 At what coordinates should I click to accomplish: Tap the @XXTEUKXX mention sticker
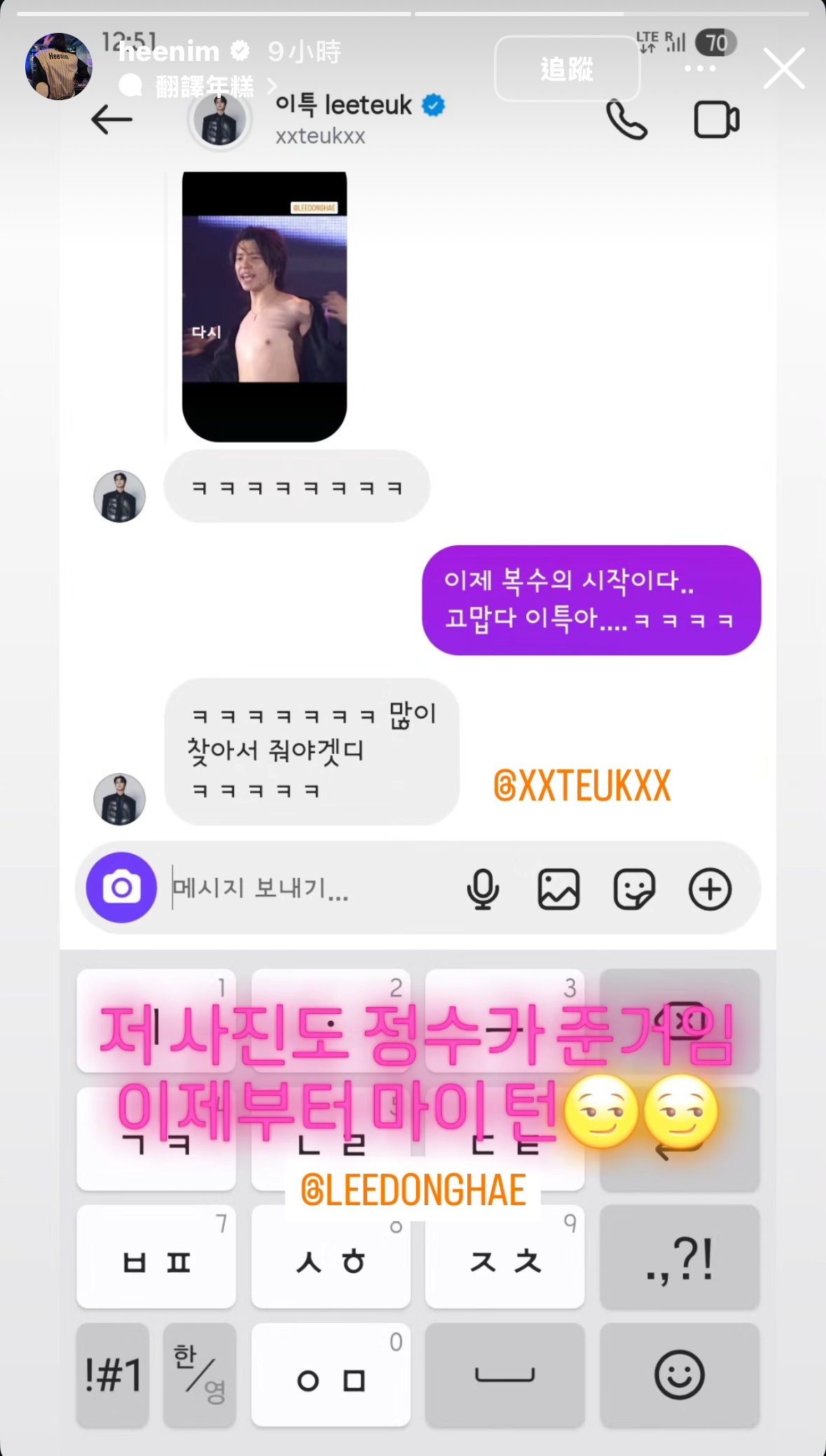pos(582,785)
